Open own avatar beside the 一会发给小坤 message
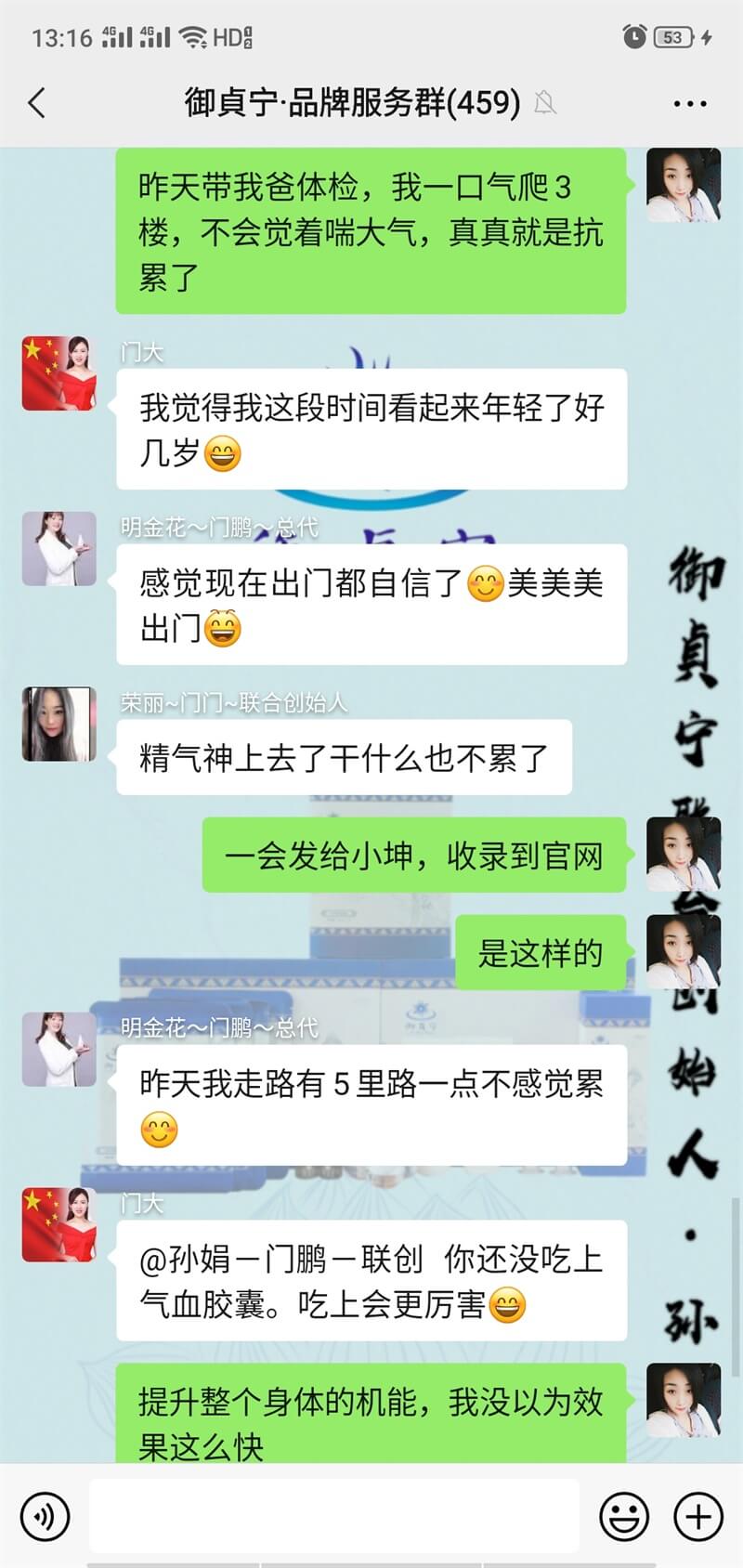The image size is (743, 1568). pyautogui.click(x=684, y=855)
